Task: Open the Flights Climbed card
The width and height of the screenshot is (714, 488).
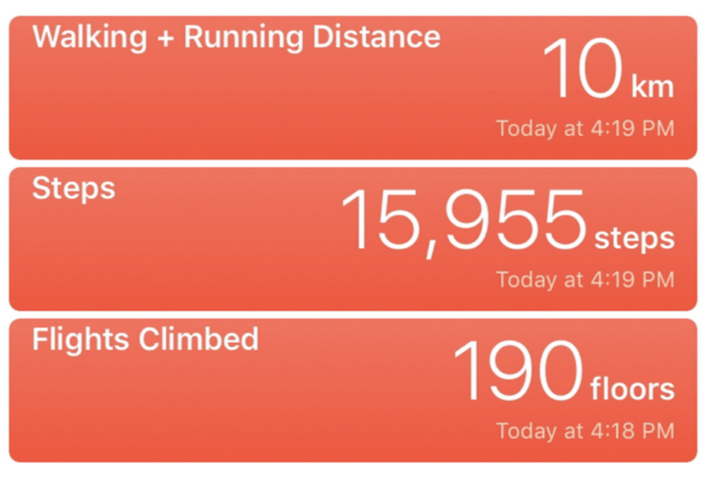Action: coord(354,390)
